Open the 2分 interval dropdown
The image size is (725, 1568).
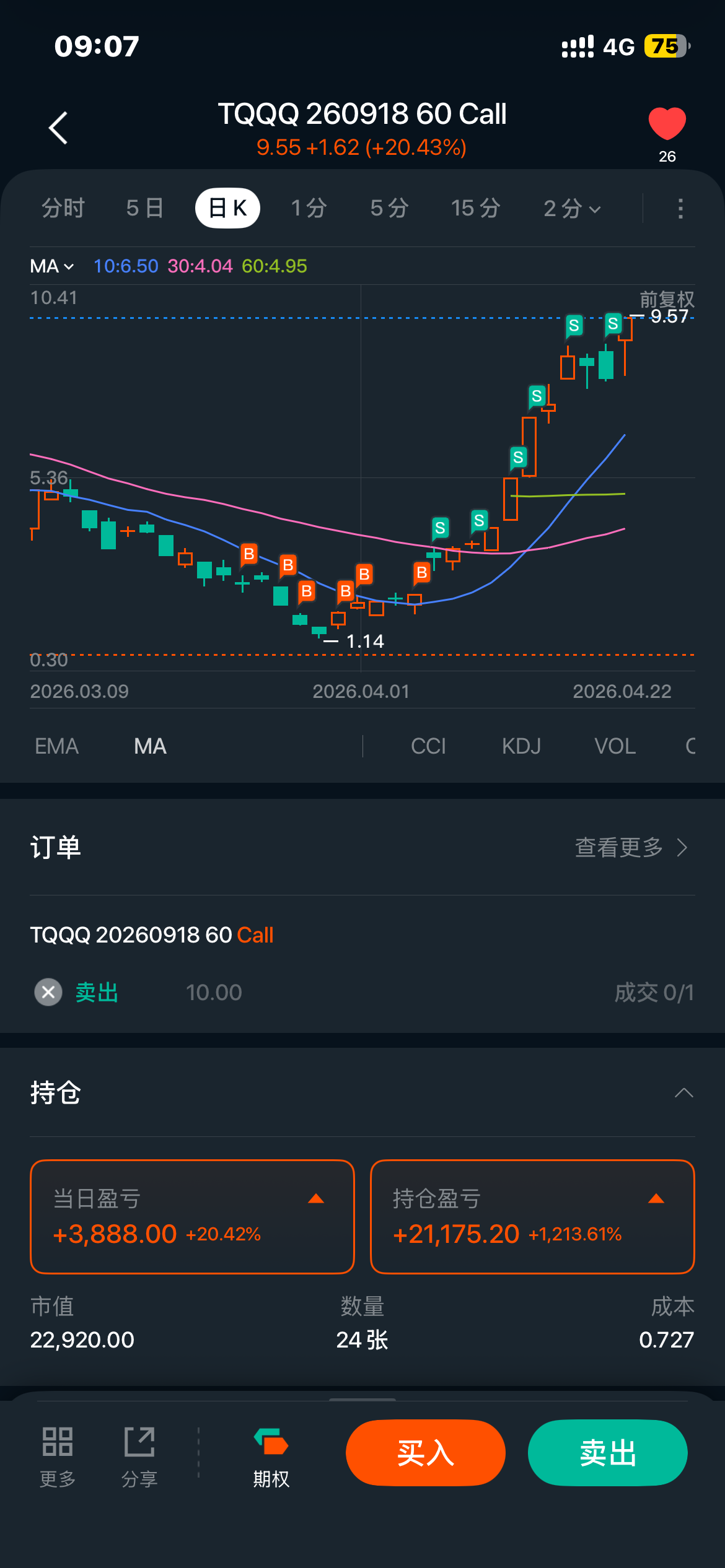click(570, 209)
